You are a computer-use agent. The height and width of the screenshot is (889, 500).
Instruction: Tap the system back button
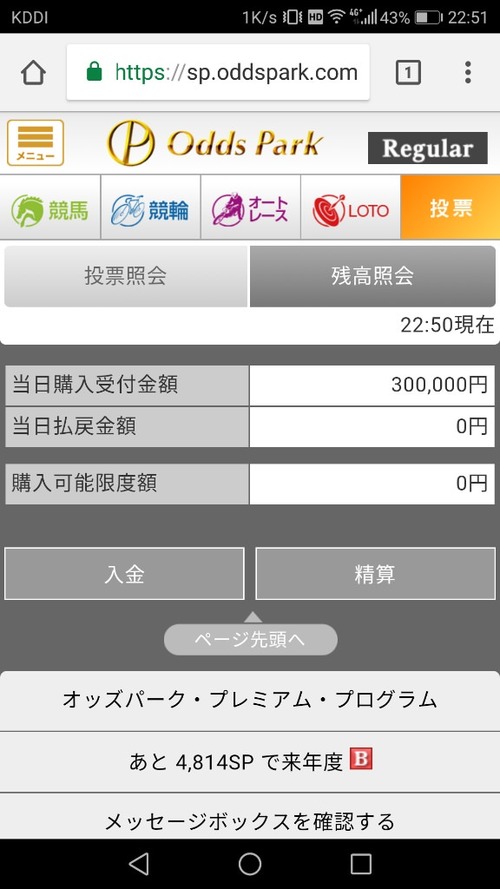tap(139, 864)
